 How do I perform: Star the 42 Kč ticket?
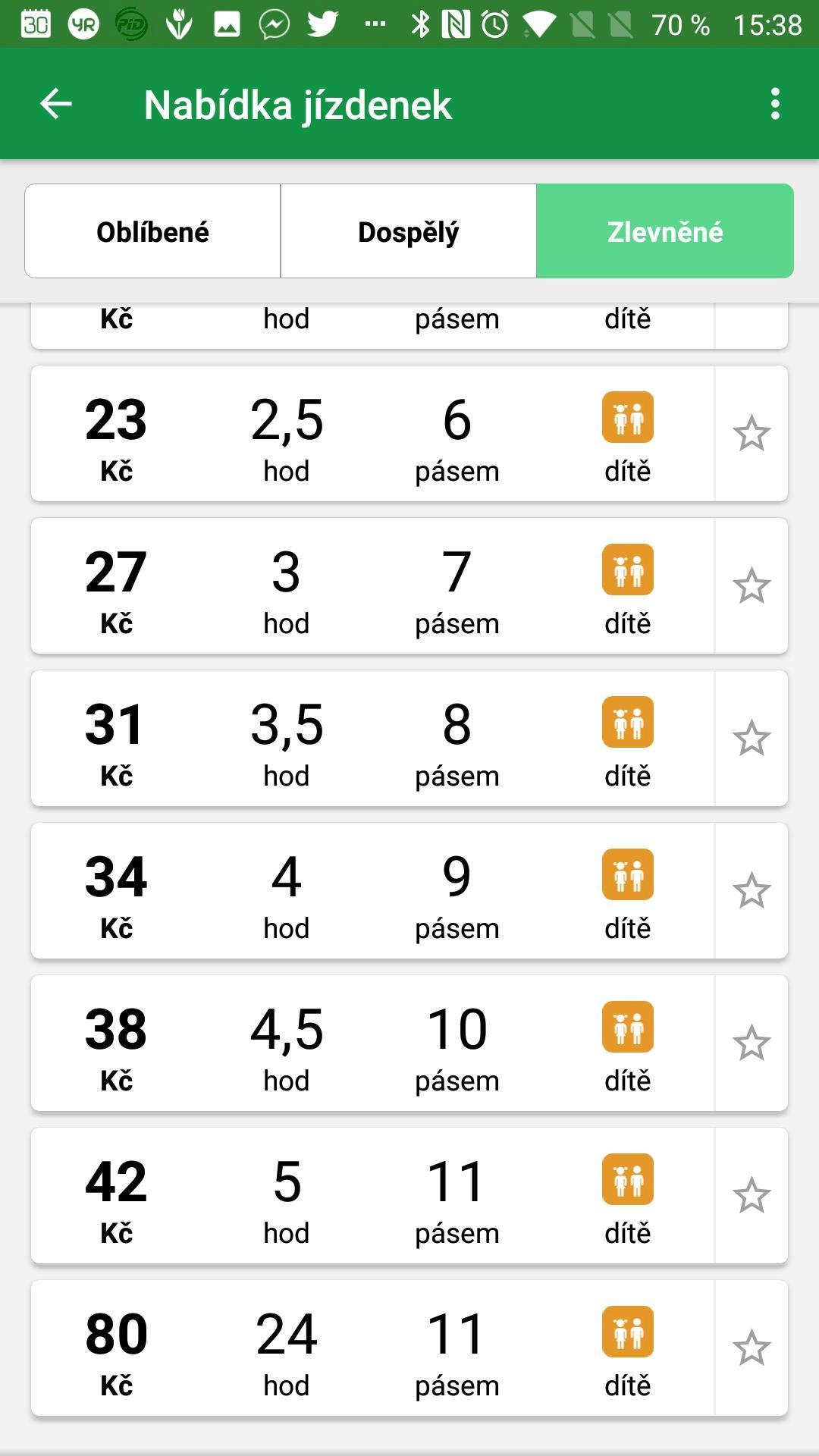[752, 1196]
